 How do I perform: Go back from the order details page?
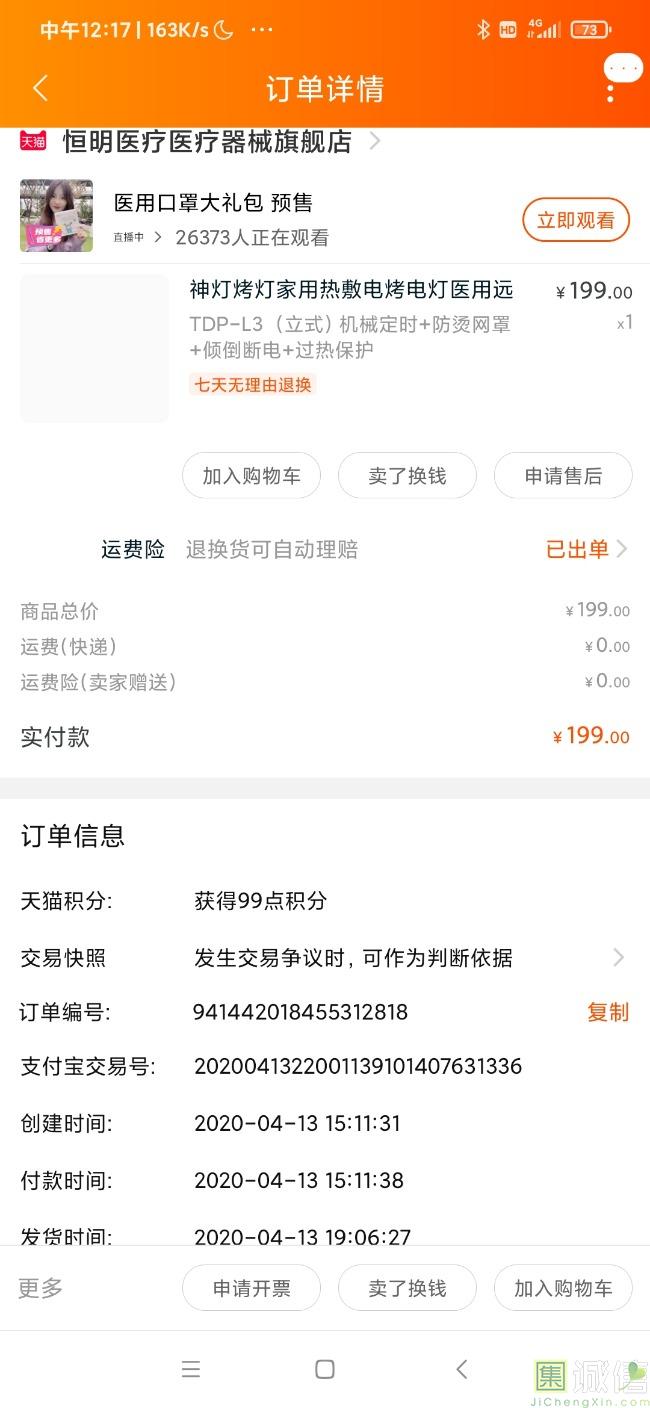[x=40, y=88]
